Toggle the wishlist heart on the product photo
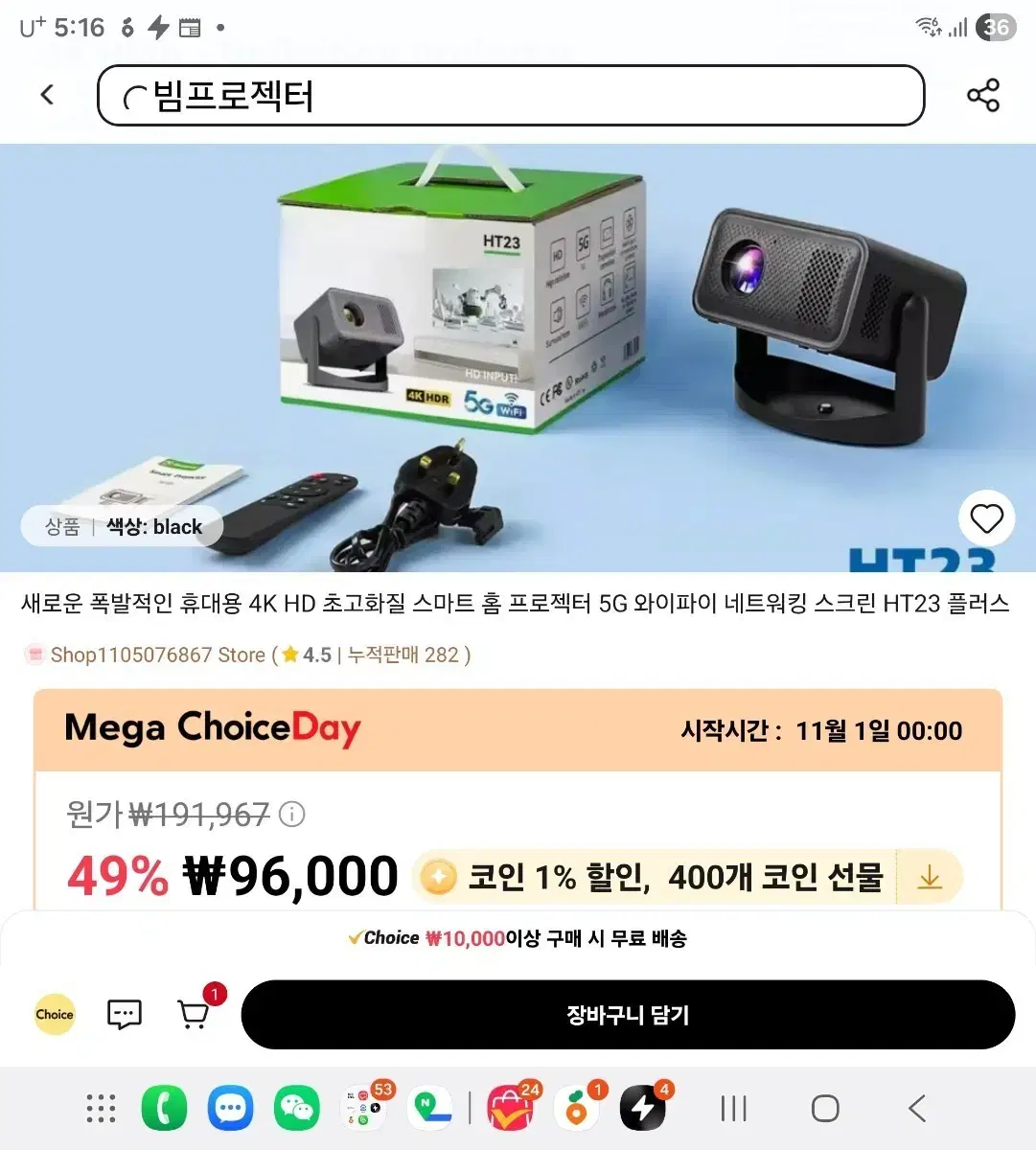This screenshot has height=1150, width=1036. tap(987, 518)
